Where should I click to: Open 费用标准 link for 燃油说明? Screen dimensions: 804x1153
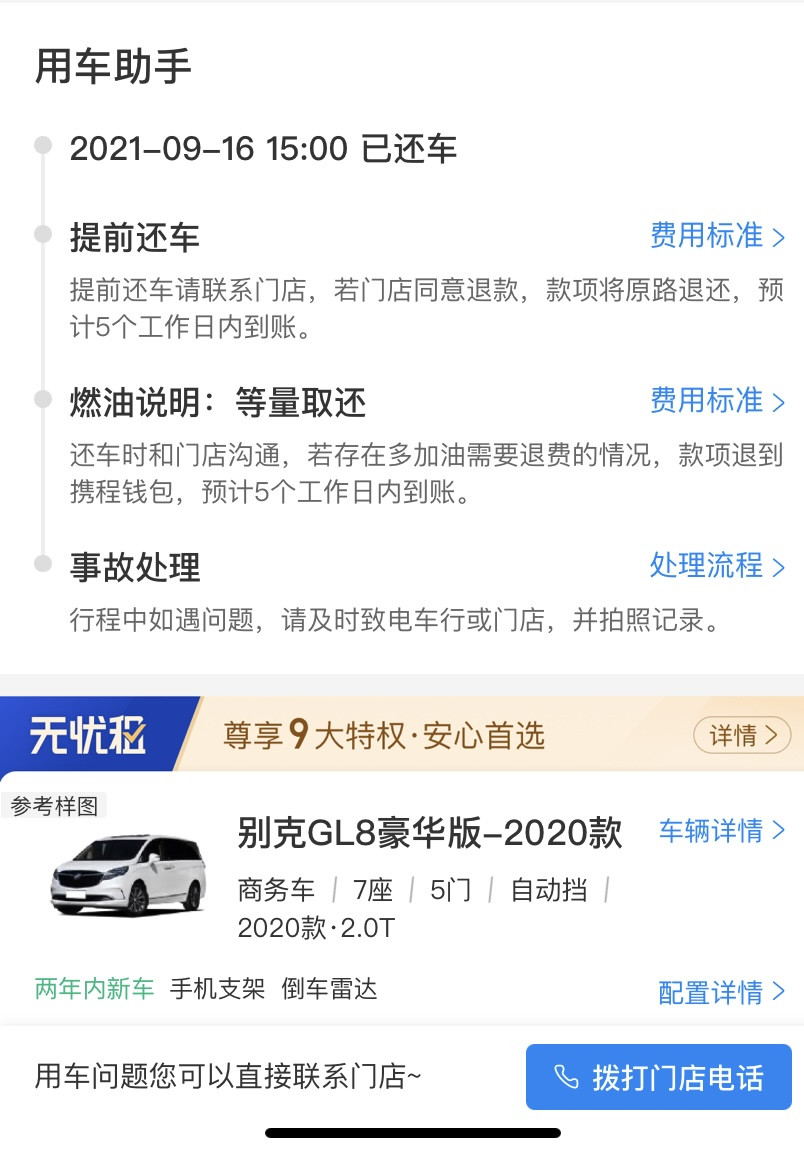point(716,401)
